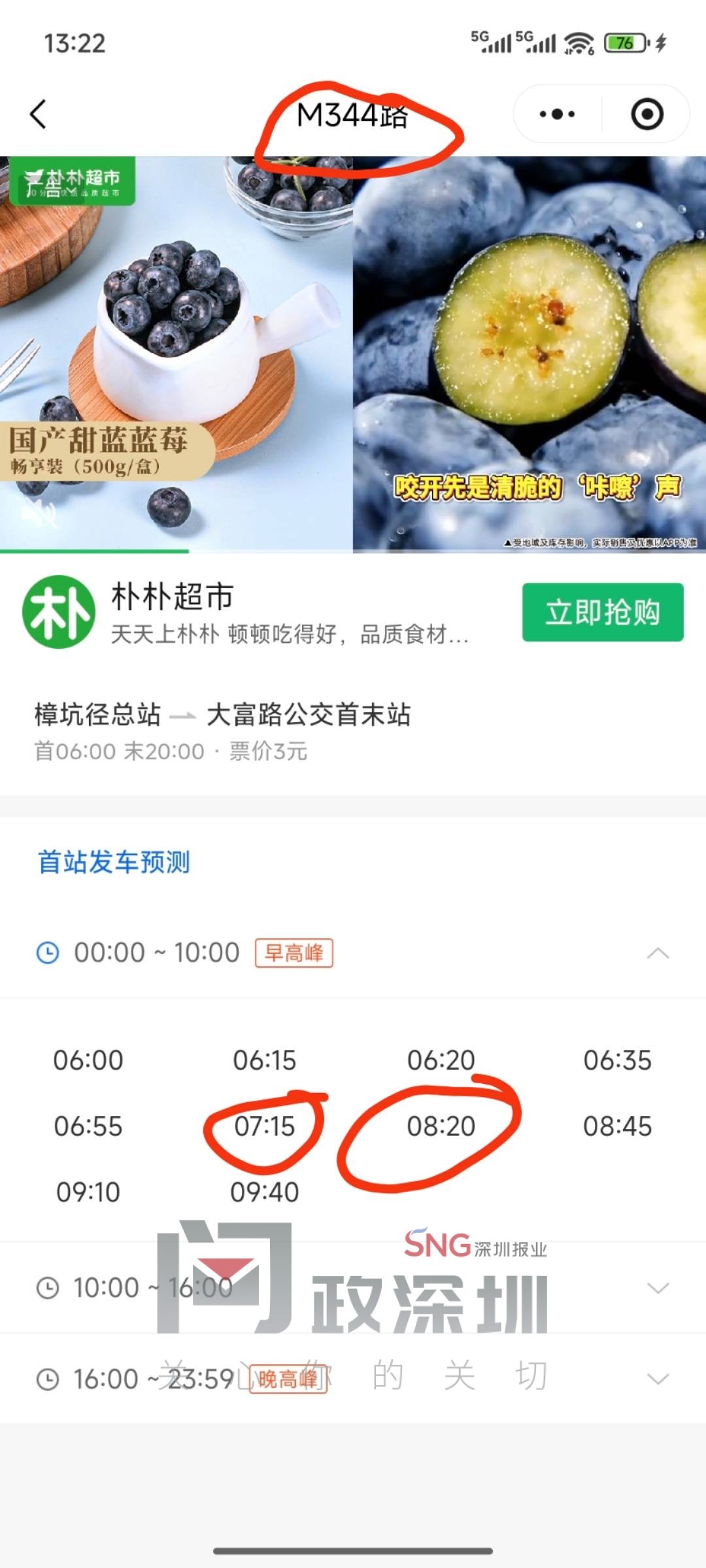
Task: Expand the 16:00 ~ 23:59 evening peak section
Action: [x=658, y=1379]
